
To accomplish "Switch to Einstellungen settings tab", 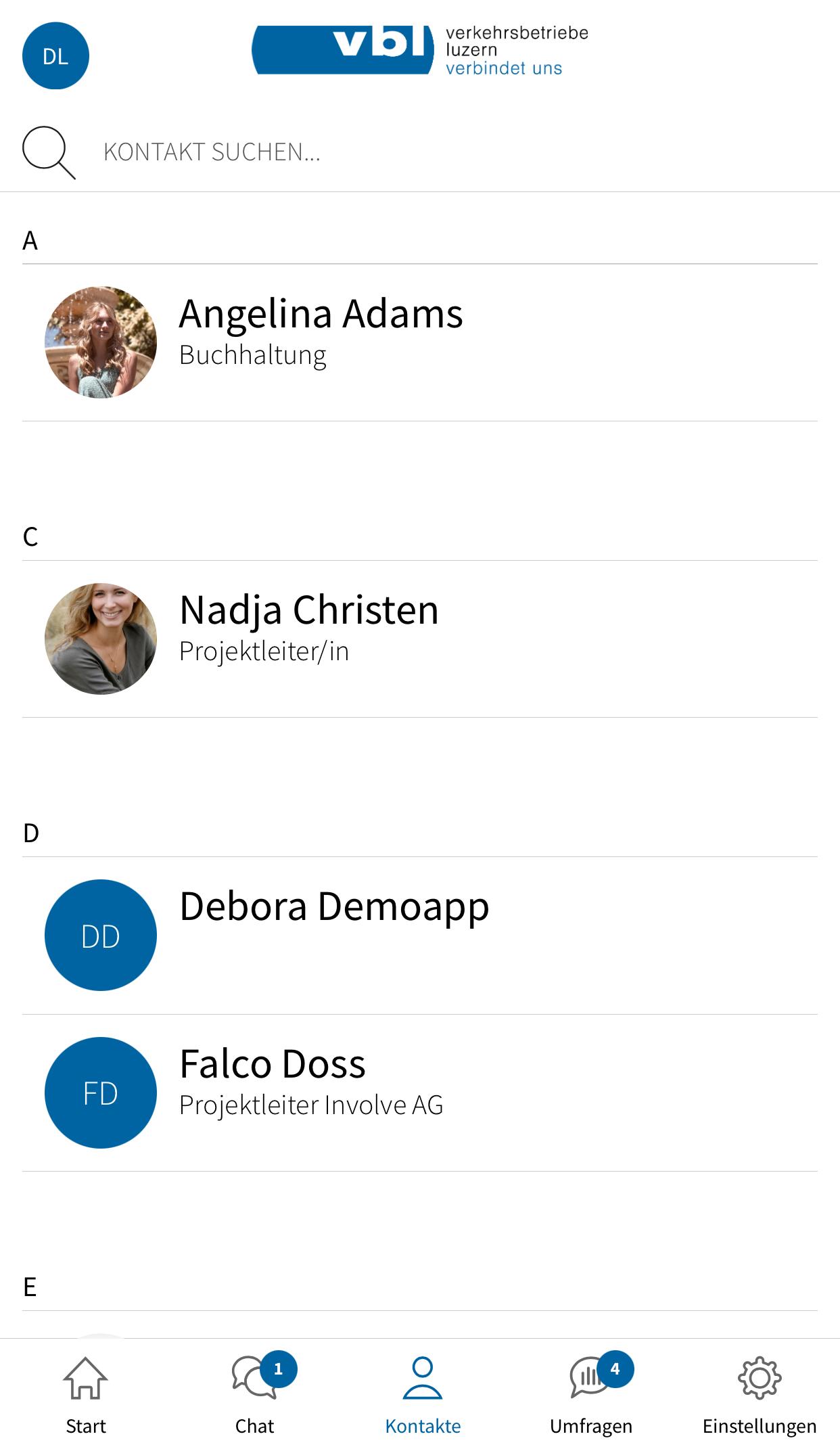I will click(x=759, y=1395).
